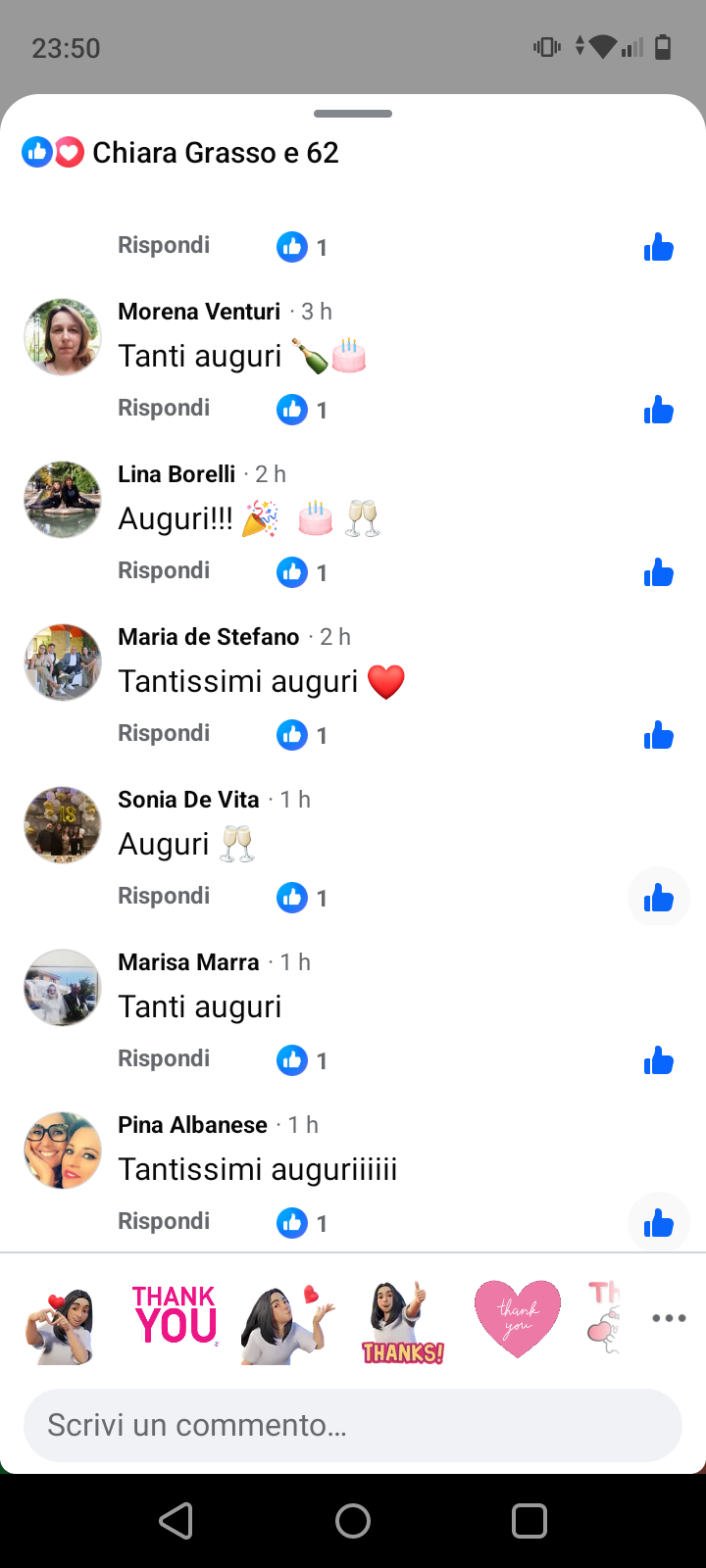Like Morena Venturi's comment
Image resolution: width=706 pixels, height=1568 pixels.
tap(658, 410)
